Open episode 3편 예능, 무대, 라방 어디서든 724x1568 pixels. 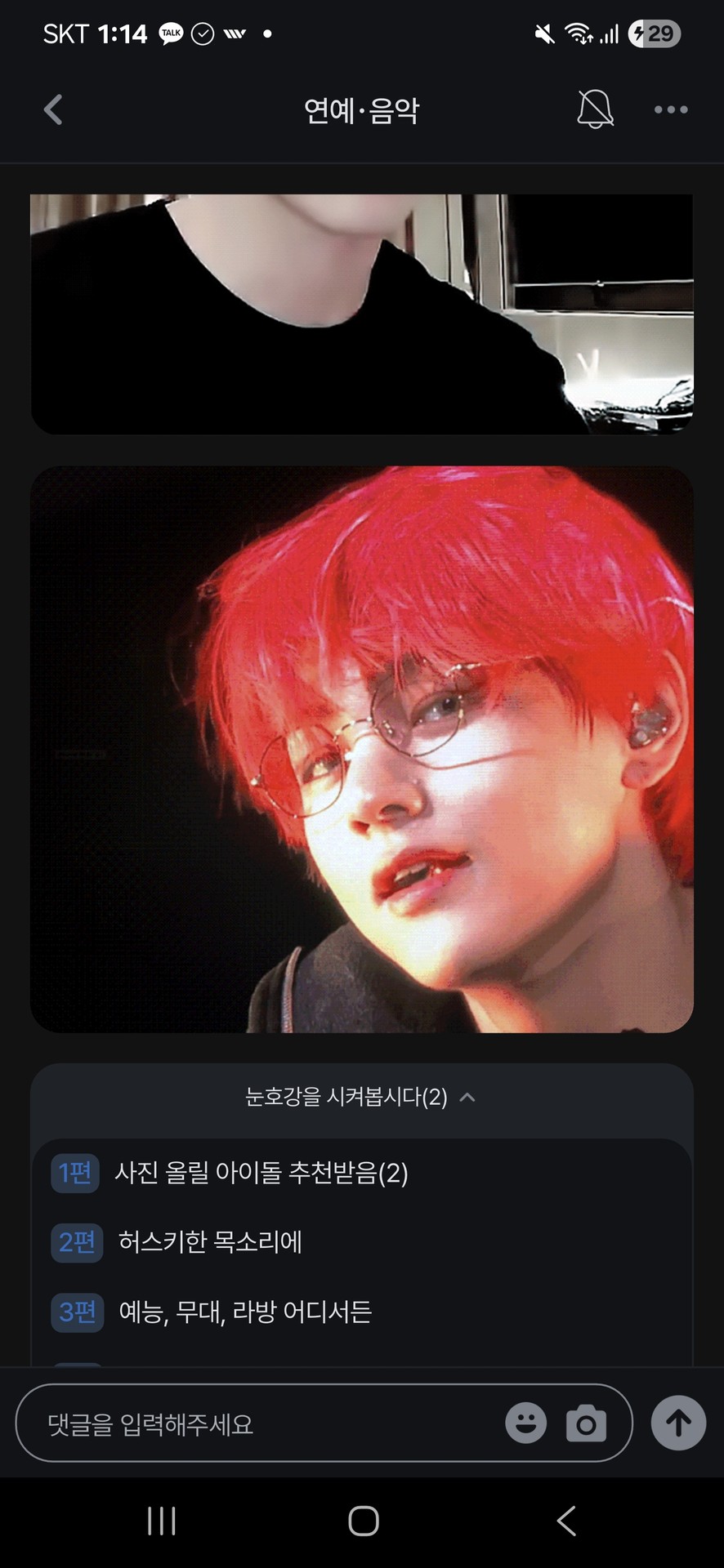coord(245,1312)
